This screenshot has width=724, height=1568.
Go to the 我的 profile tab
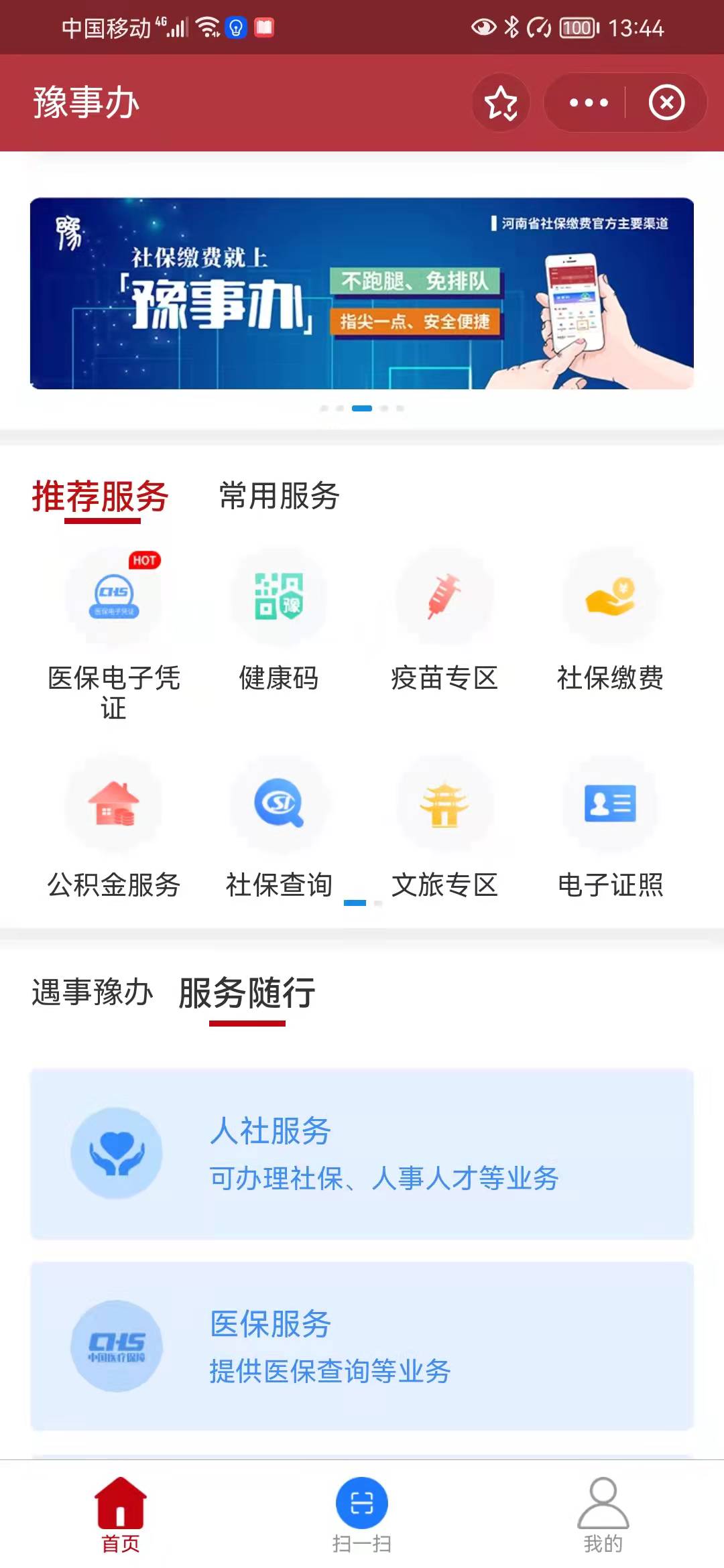pos(603,1514)
